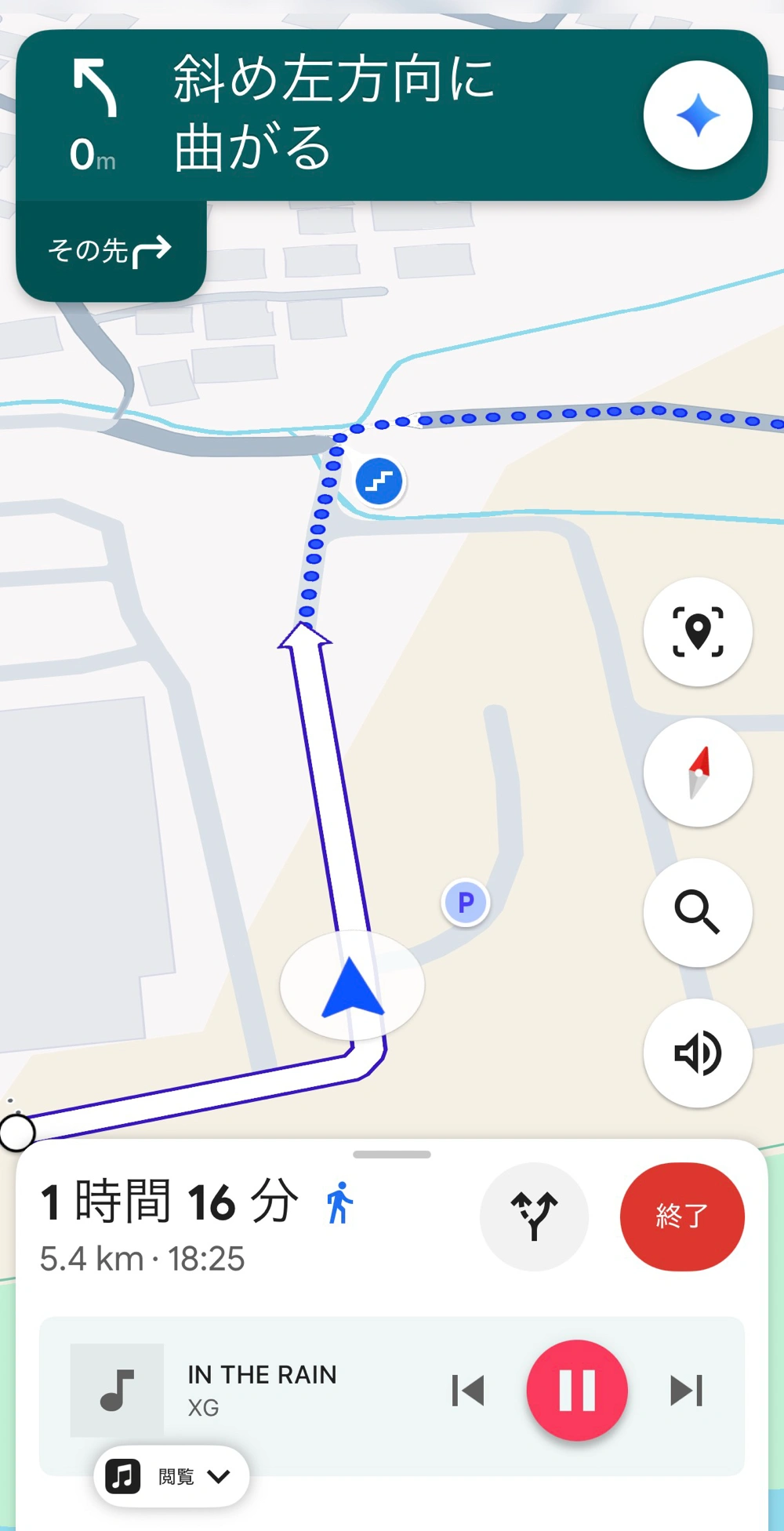Open the Gemini sparkle assistant button
This screenshot has width=784, height=1531.
click(697, 115)
